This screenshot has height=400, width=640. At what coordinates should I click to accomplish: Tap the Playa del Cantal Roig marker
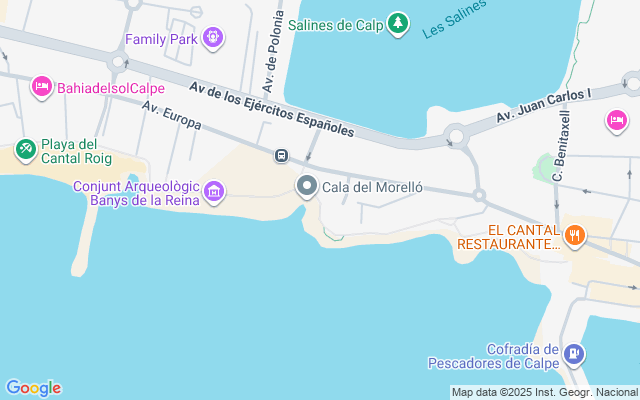pyautogui.click(x=25, y=150)
